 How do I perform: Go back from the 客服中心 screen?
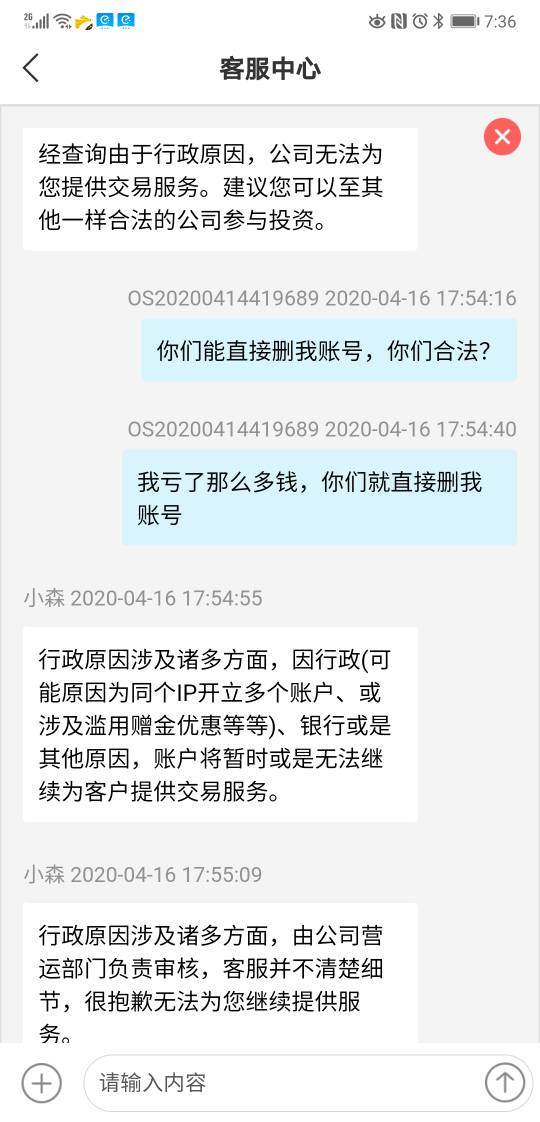pyautogui.click(x=30, y=69)
